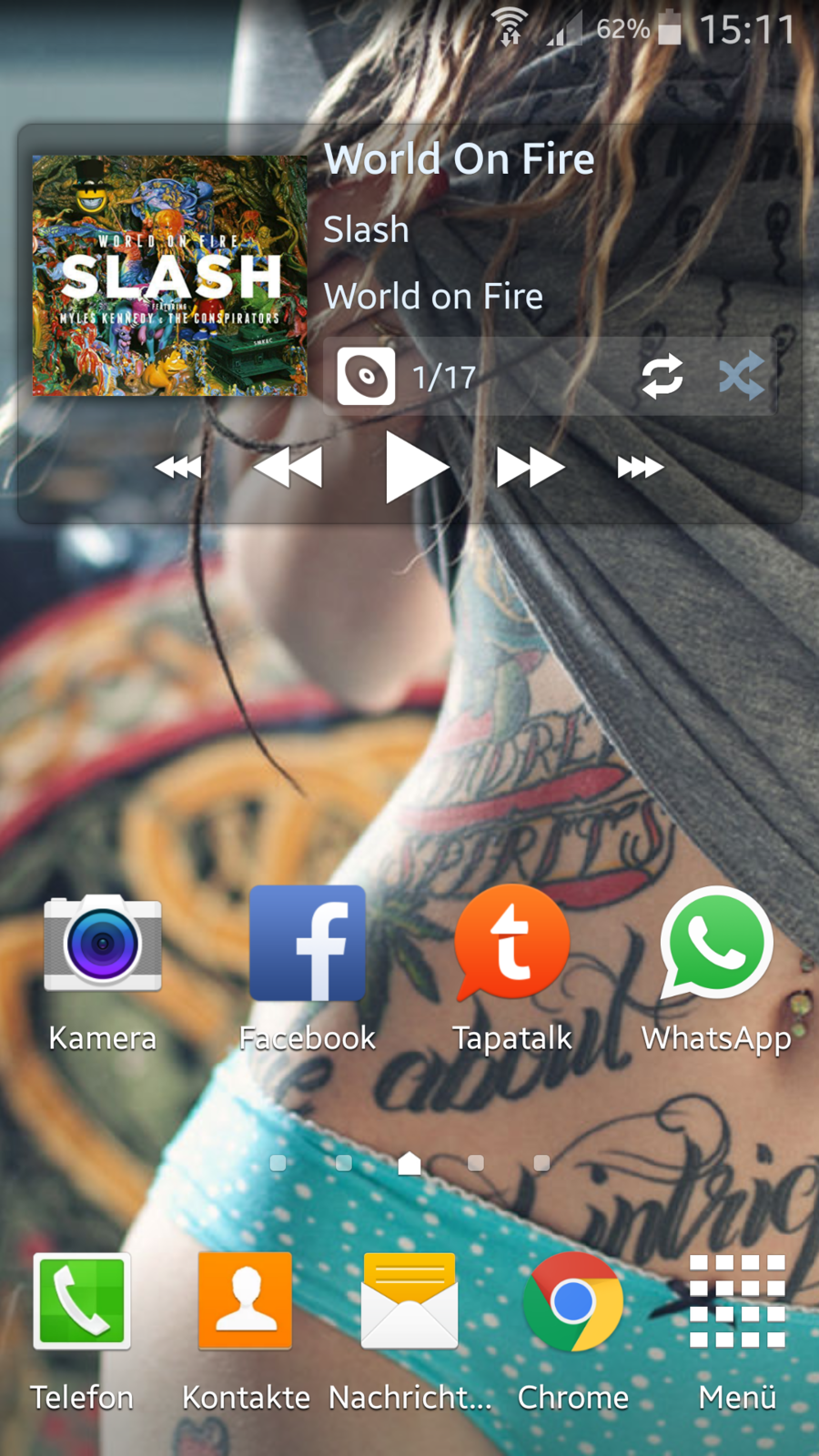The image size is (819, 1456).
Task: Open the track list disc icon
Action: click(366, 376)
